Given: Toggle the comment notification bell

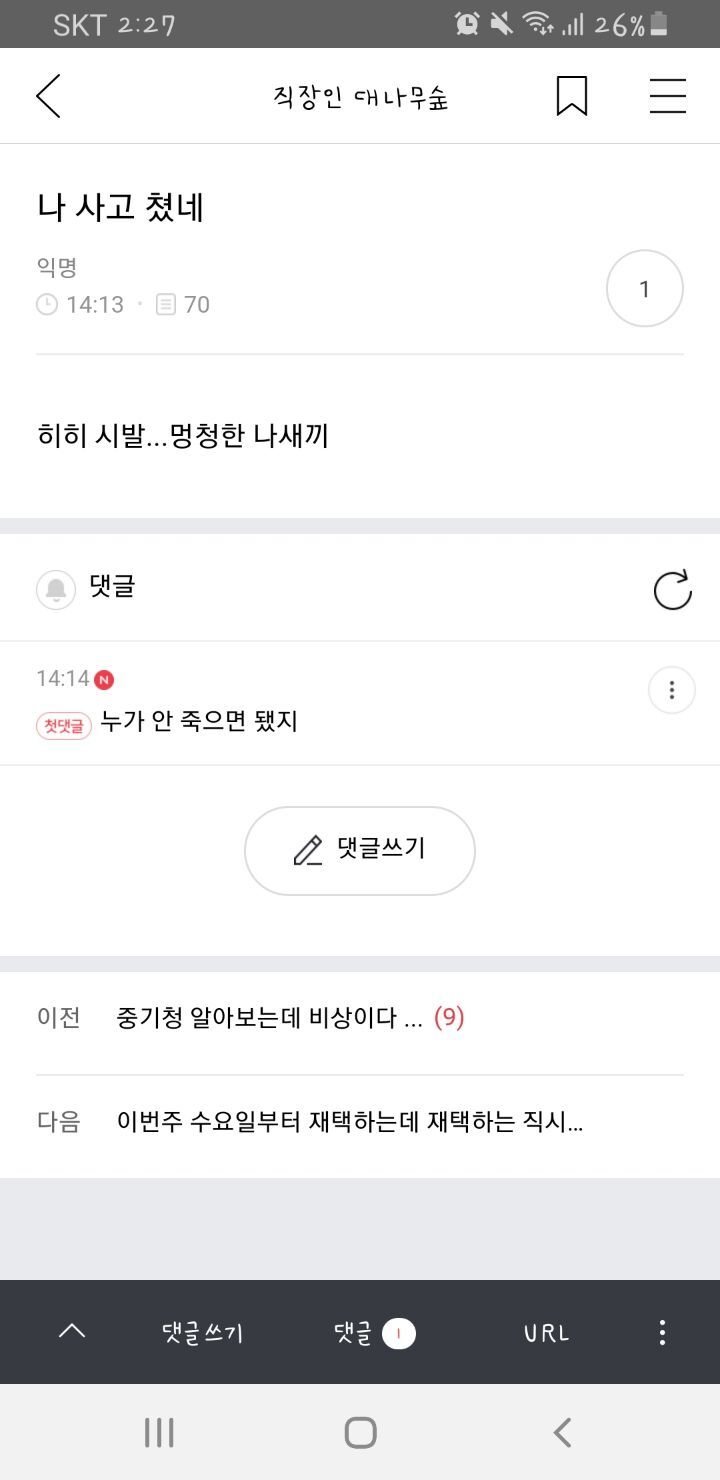Looking at the screenshot, I should [x=56, y=589].
